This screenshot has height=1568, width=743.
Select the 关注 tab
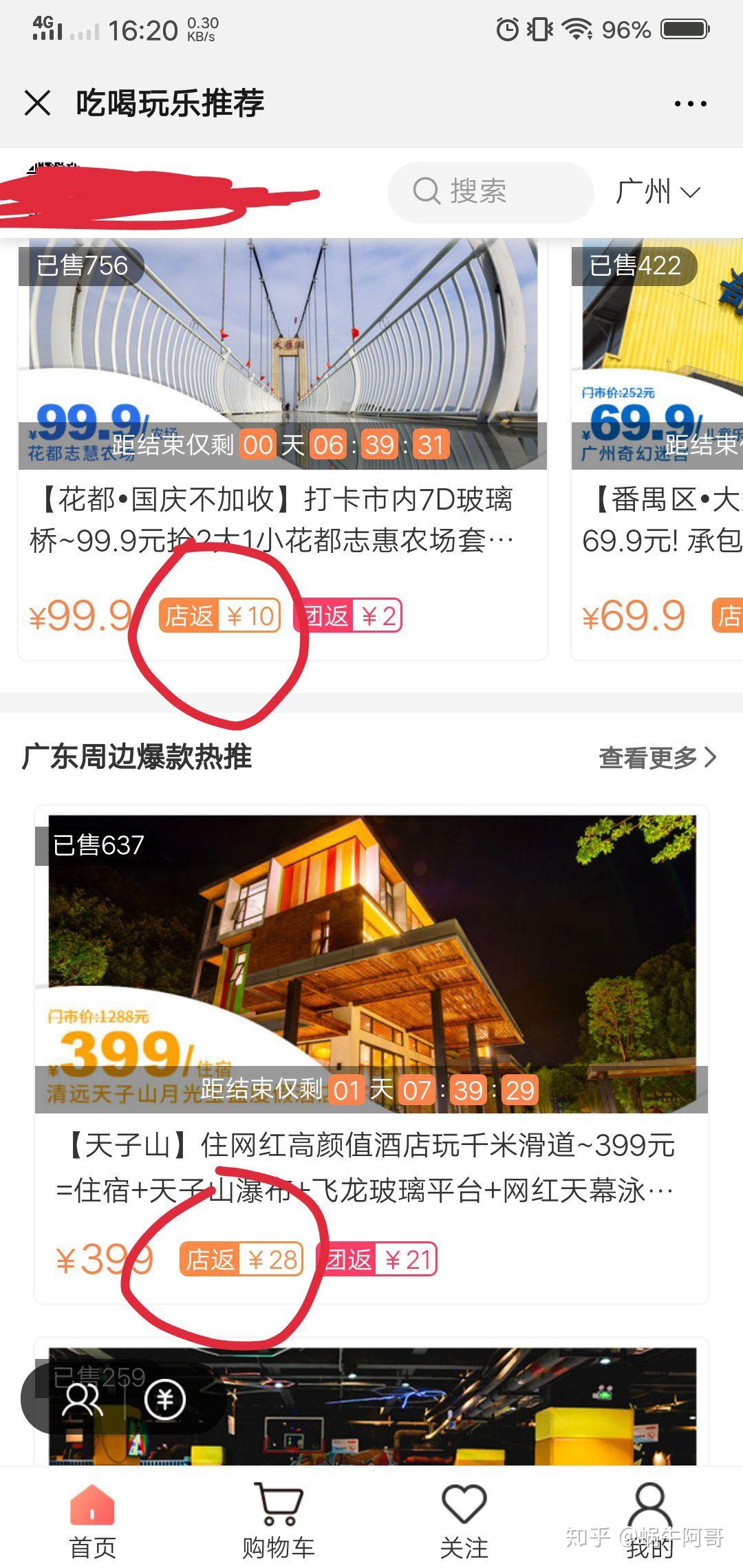[x=464, y=1521]
